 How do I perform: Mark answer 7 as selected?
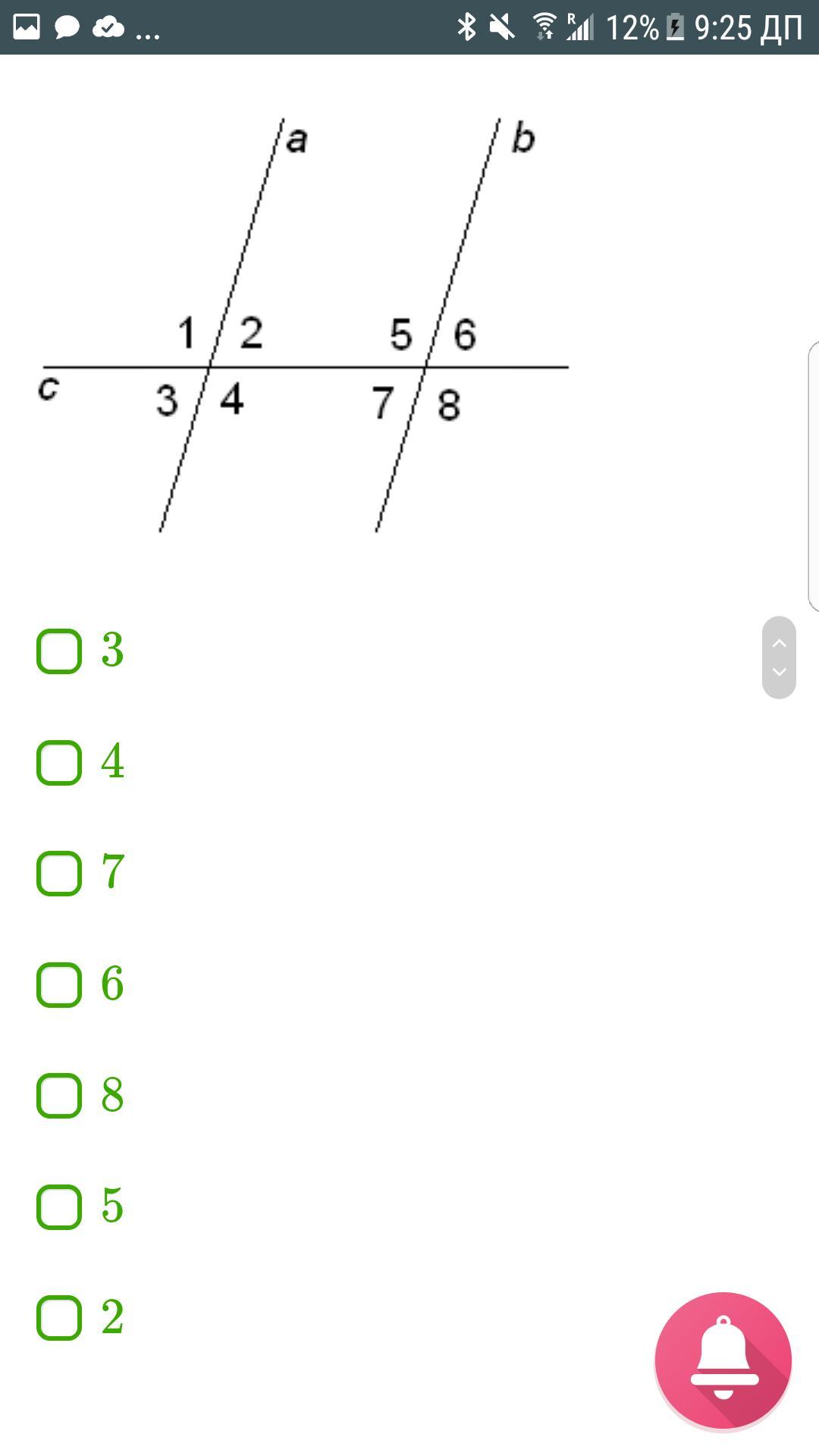point(59,874)
